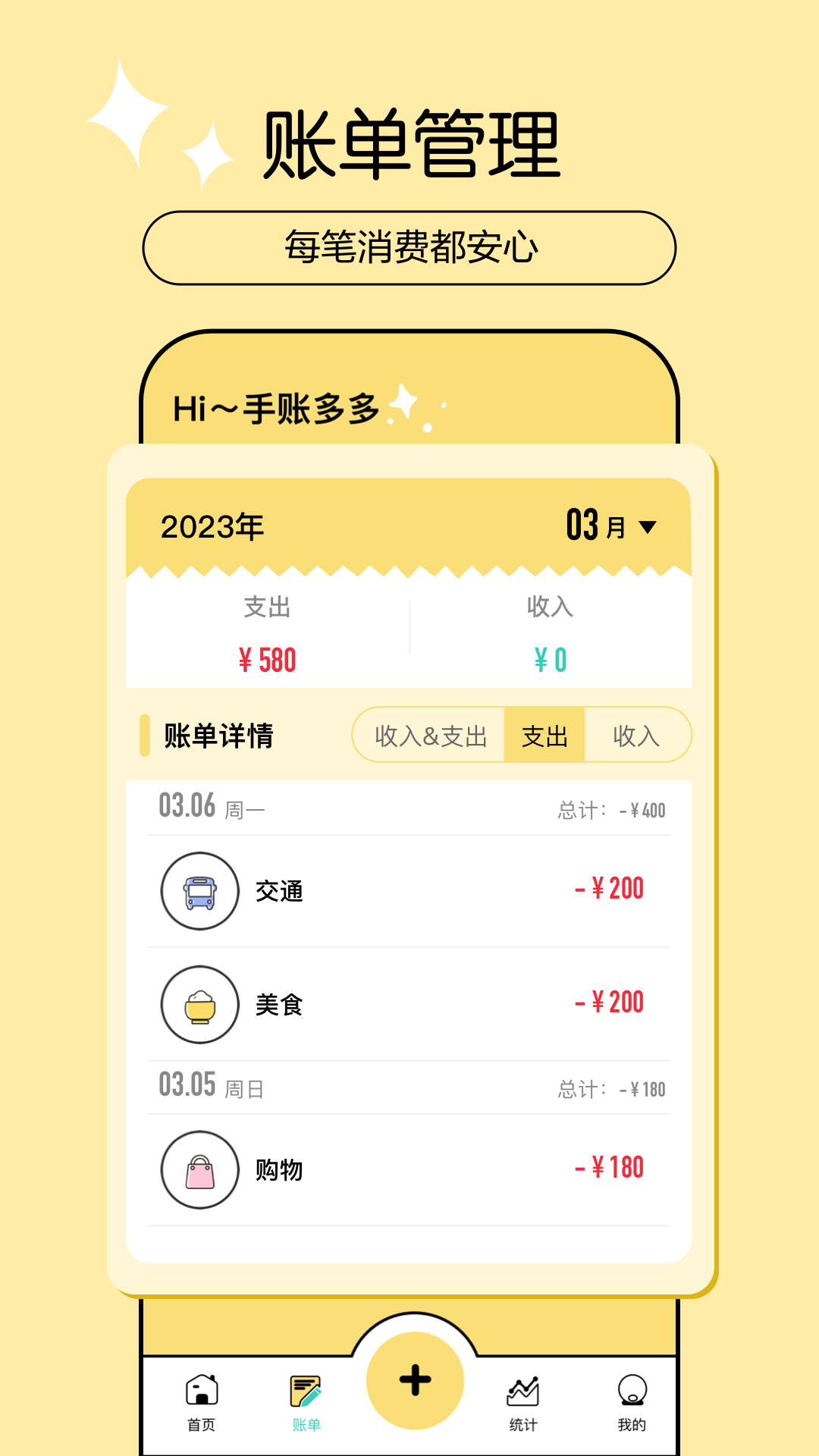The image size is (819, 1456).
Task: Switch to the 统计 tab
Action: pos(522,1399)
